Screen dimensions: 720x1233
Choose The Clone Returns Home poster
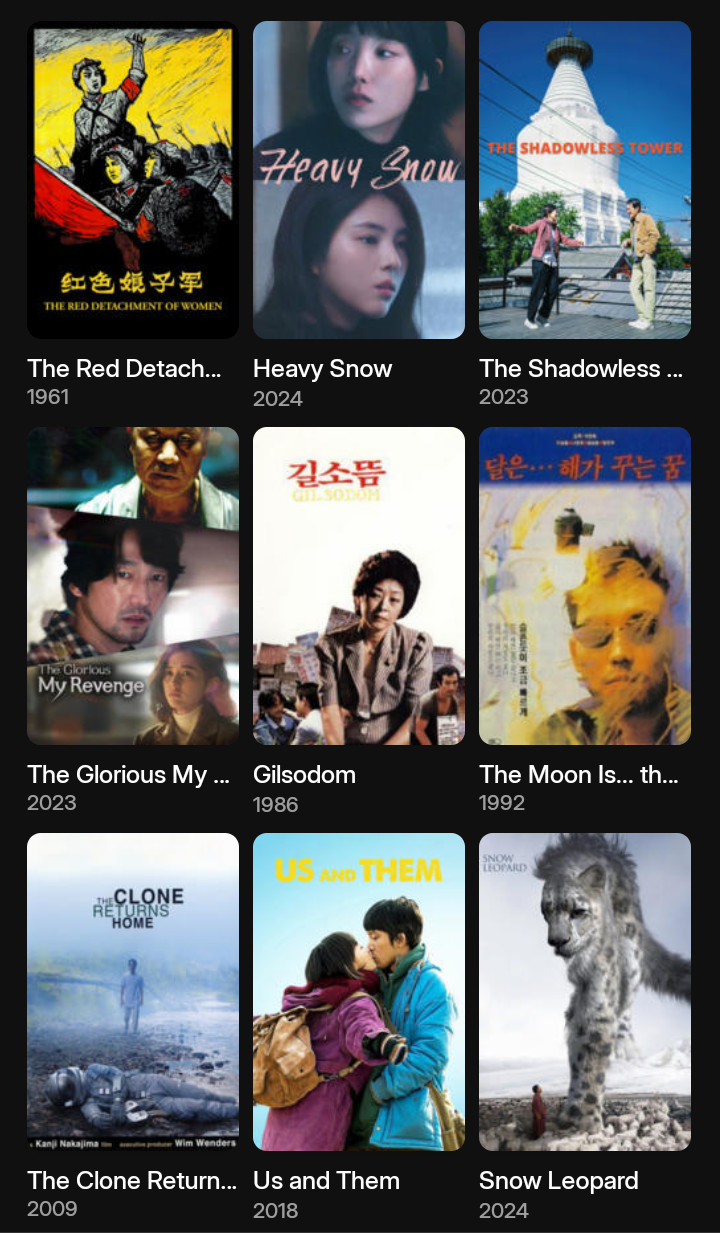point(133,992)
